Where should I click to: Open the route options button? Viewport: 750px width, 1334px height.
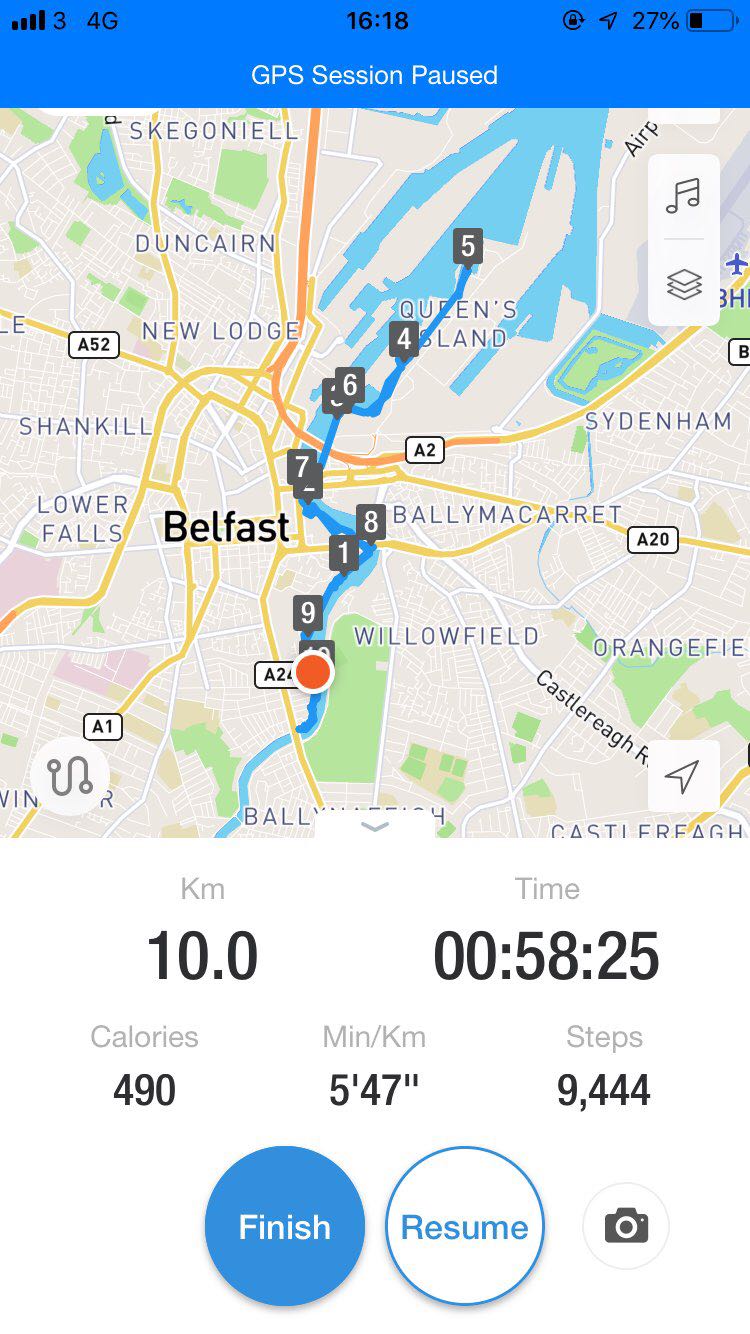(69, 777)
